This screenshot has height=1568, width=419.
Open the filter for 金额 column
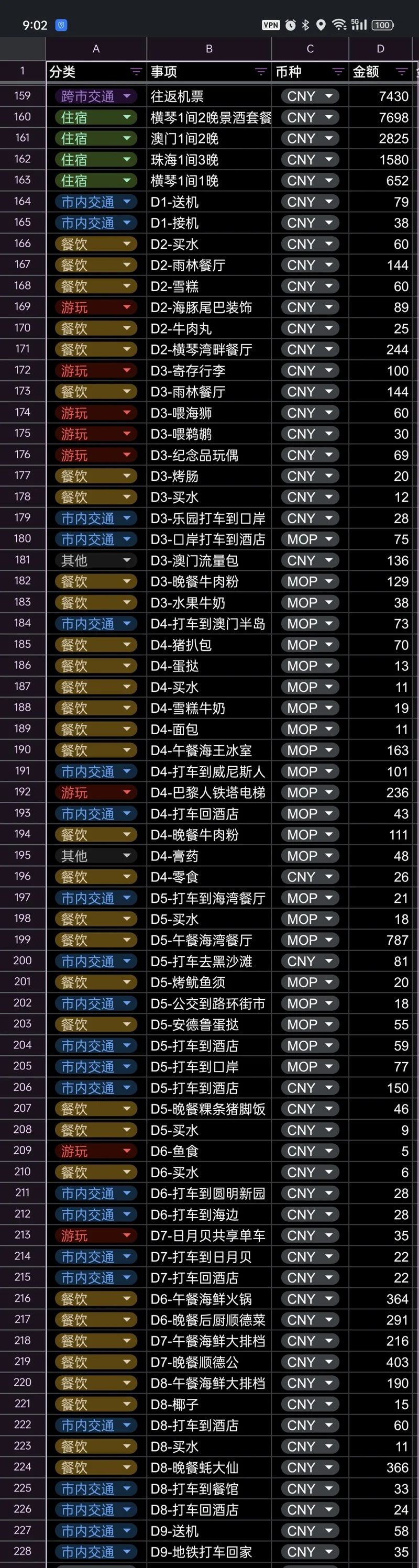[401, 72]
